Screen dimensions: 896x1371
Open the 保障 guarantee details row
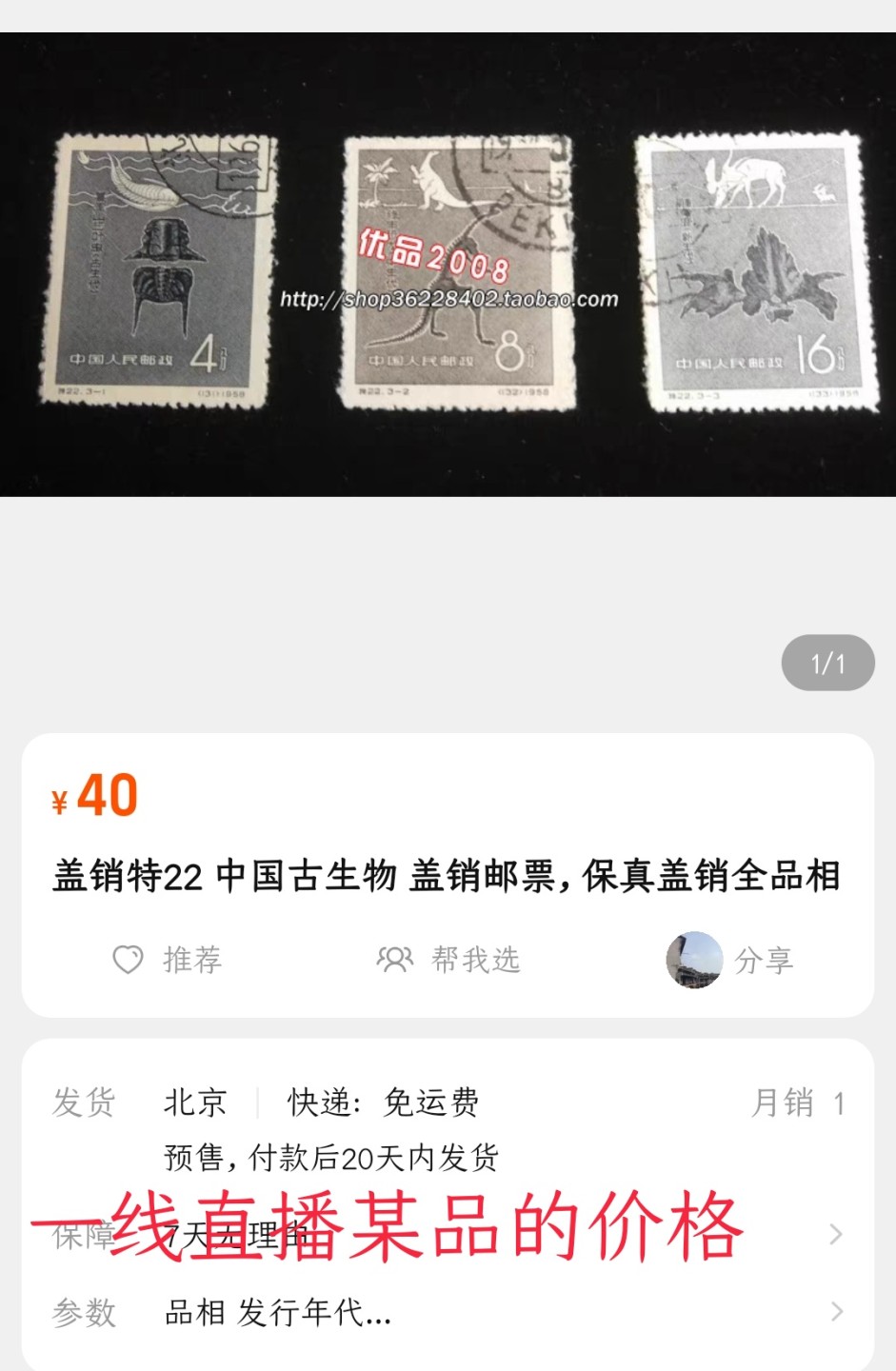[x=448, y=1235]
